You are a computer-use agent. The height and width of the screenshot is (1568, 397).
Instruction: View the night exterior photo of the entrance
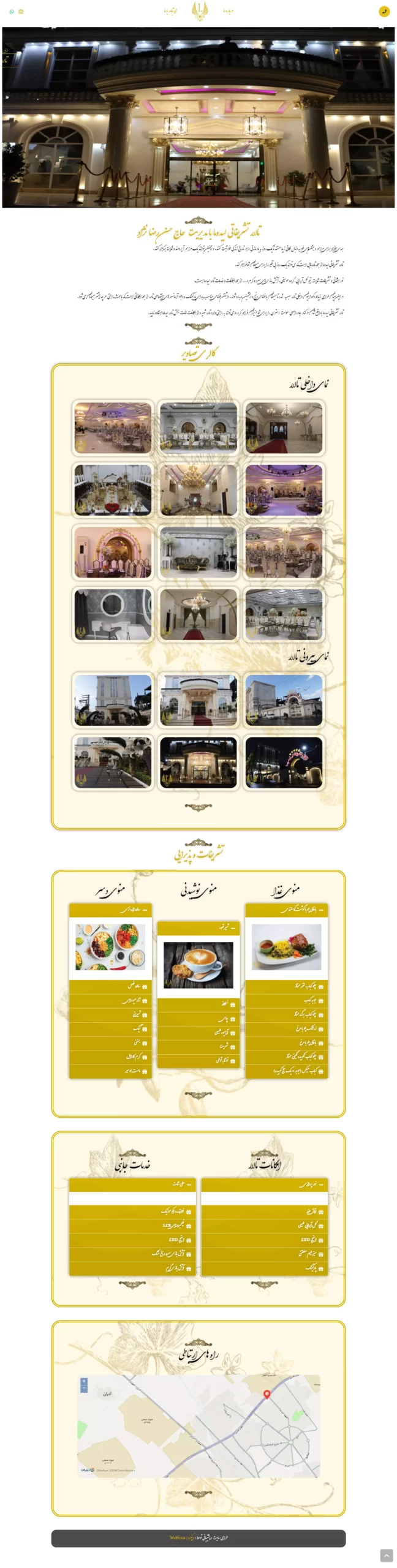click(198, 762)
